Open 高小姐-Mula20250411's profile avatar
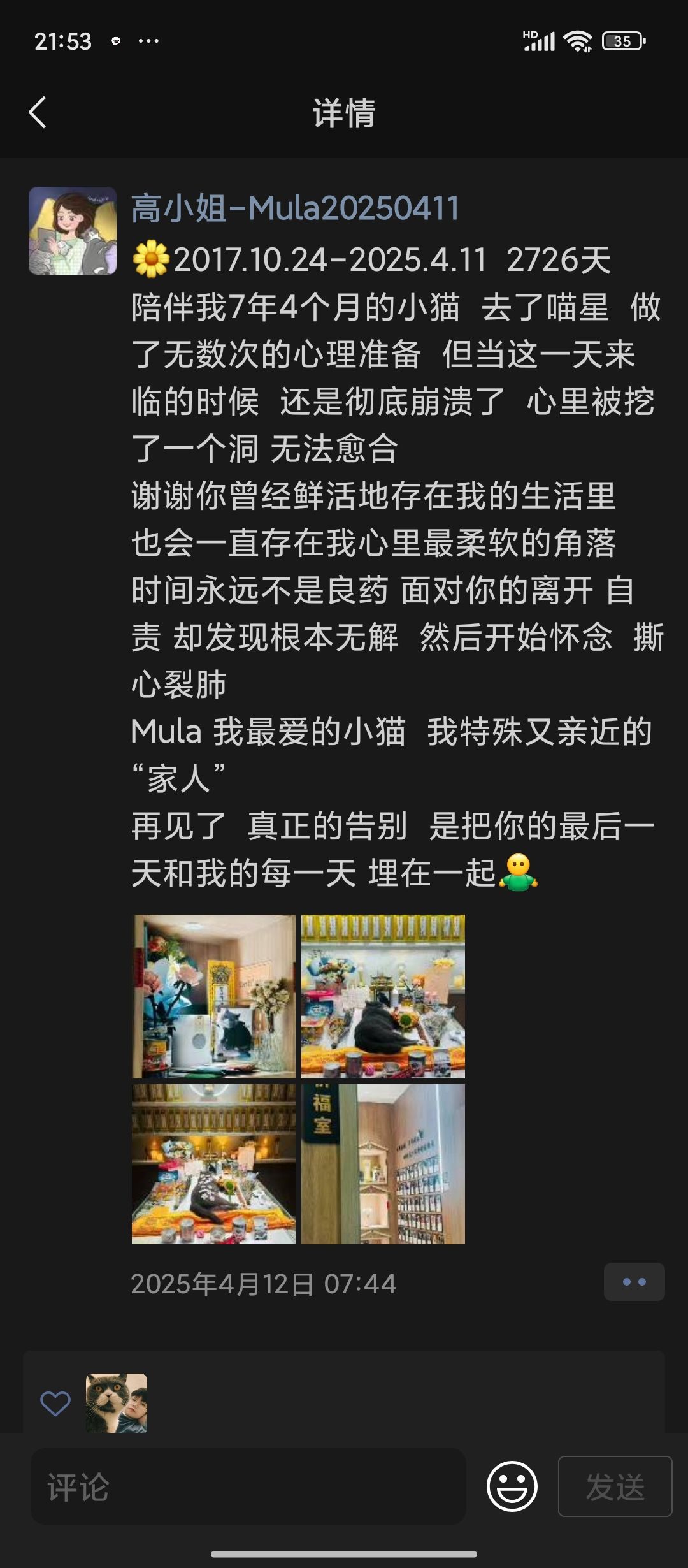688x1568 pixels. 73,231
